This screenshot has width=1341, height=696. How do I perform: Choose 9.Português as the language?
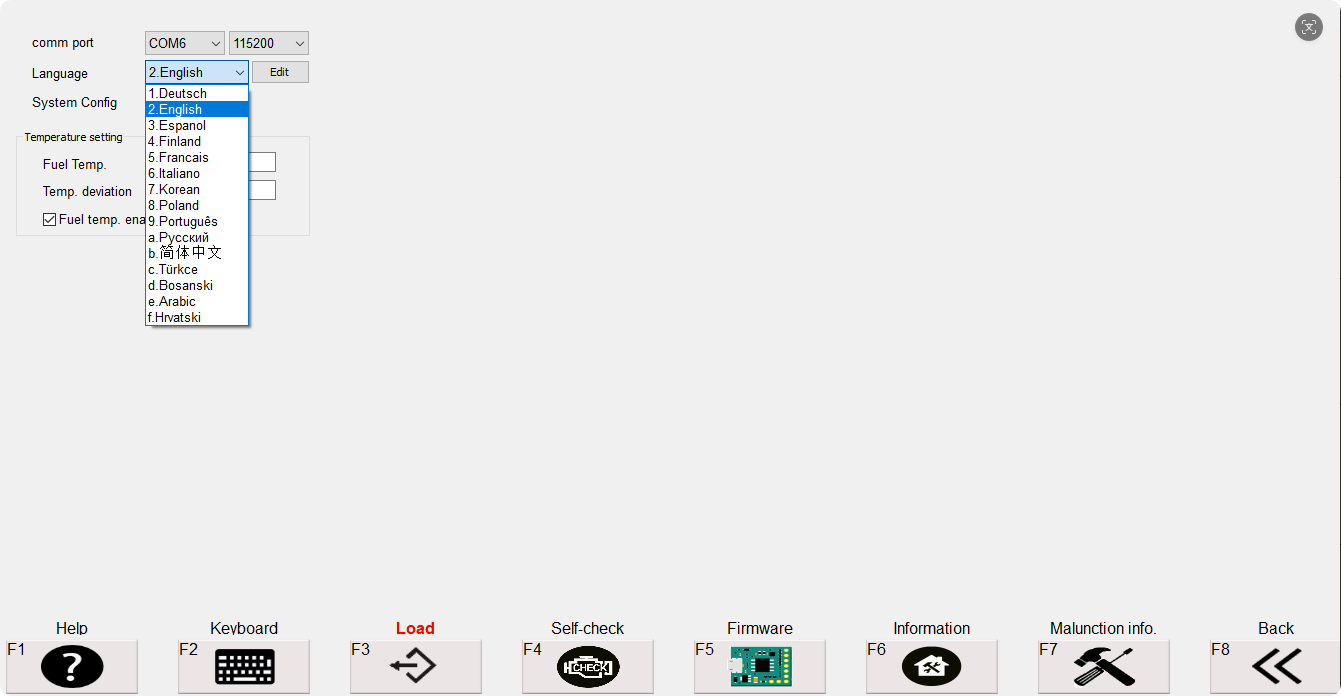tap(196, 222)
